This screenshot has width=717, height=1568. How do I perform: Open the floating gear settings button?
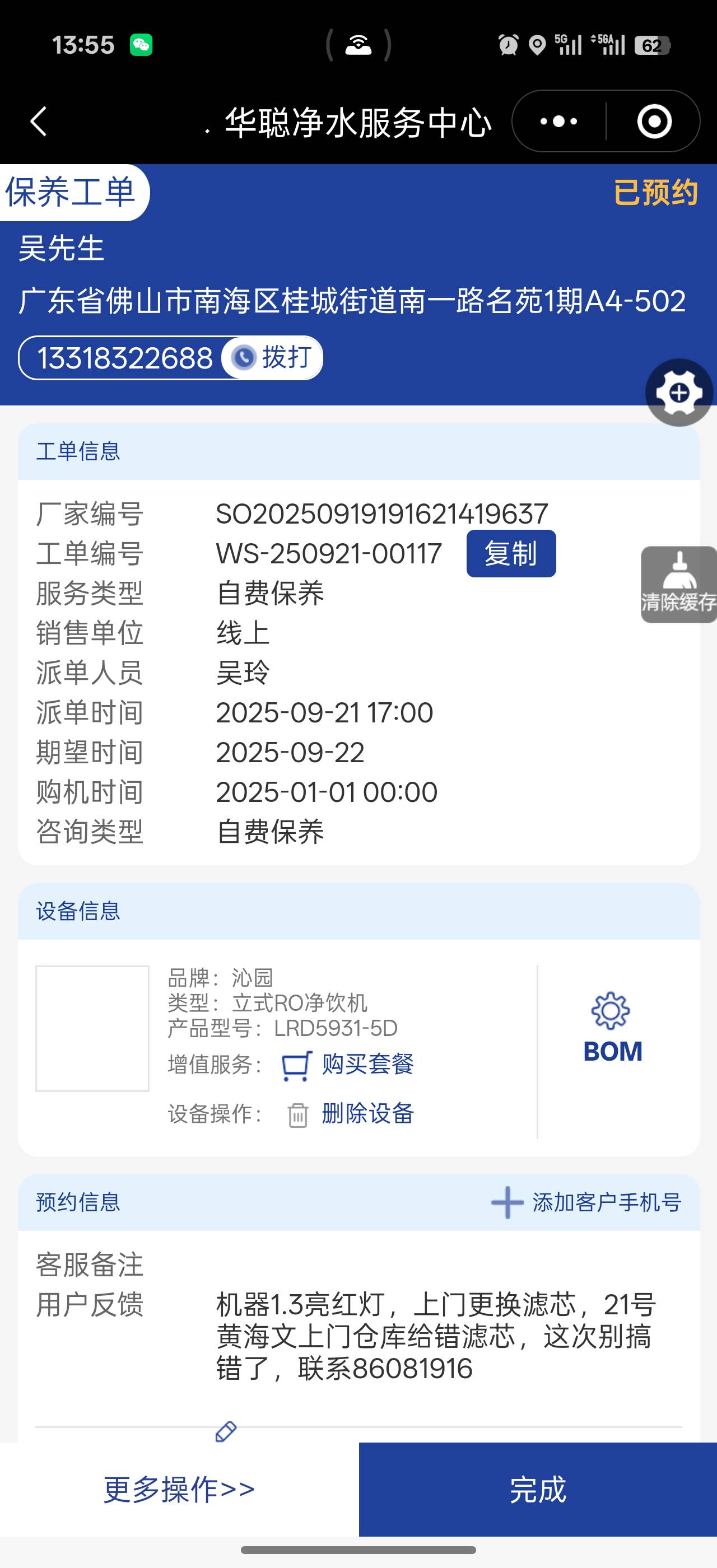click(x=679, y=393)
